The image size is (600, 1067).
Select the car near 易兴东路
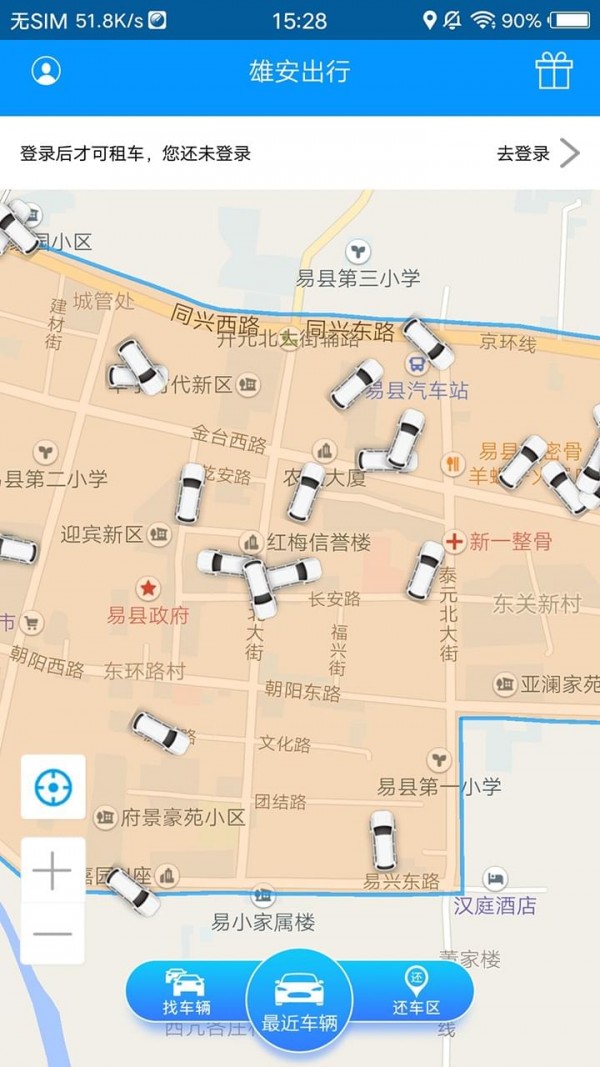click(x=383, y=840)
